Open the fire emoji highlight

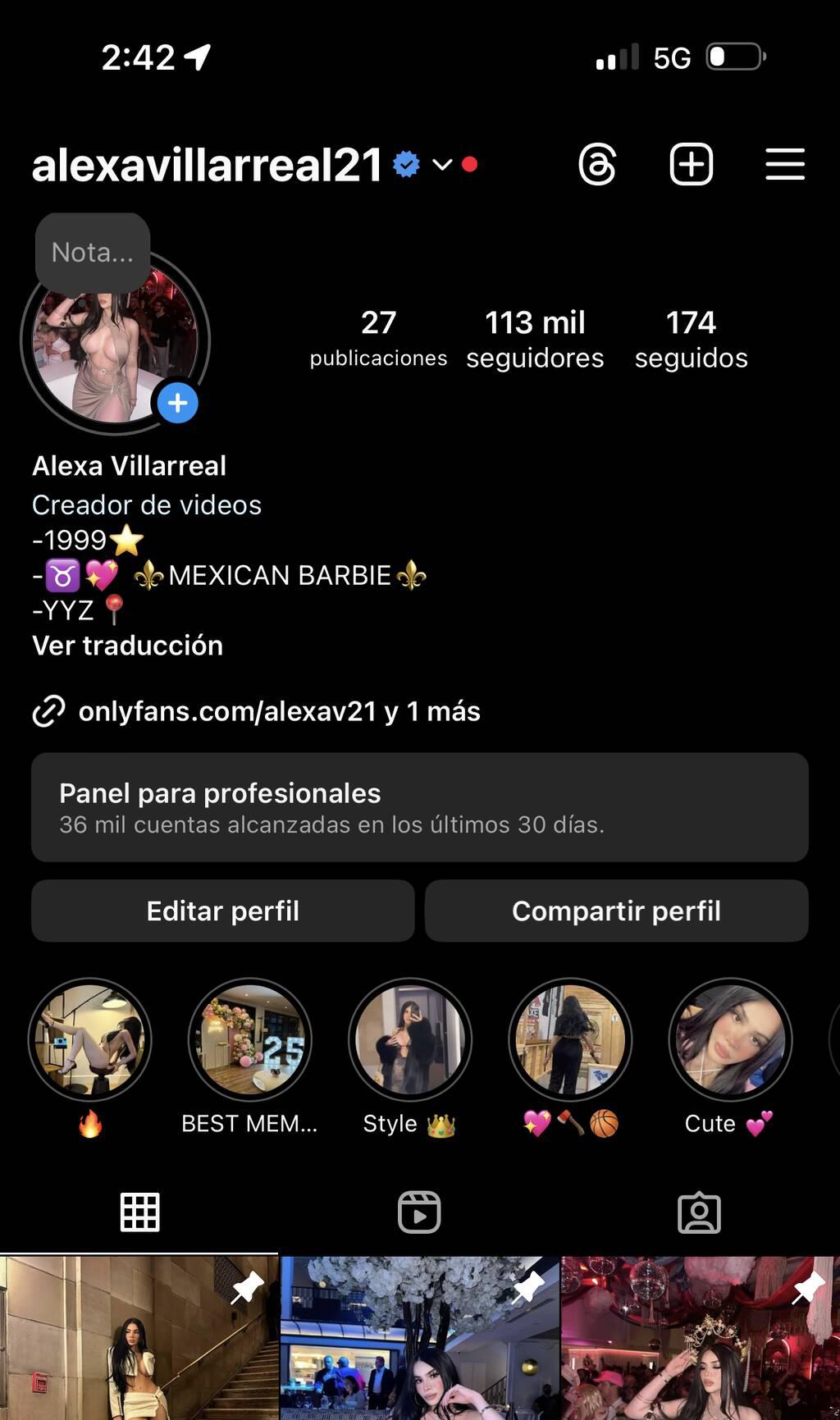point(90,1040)
